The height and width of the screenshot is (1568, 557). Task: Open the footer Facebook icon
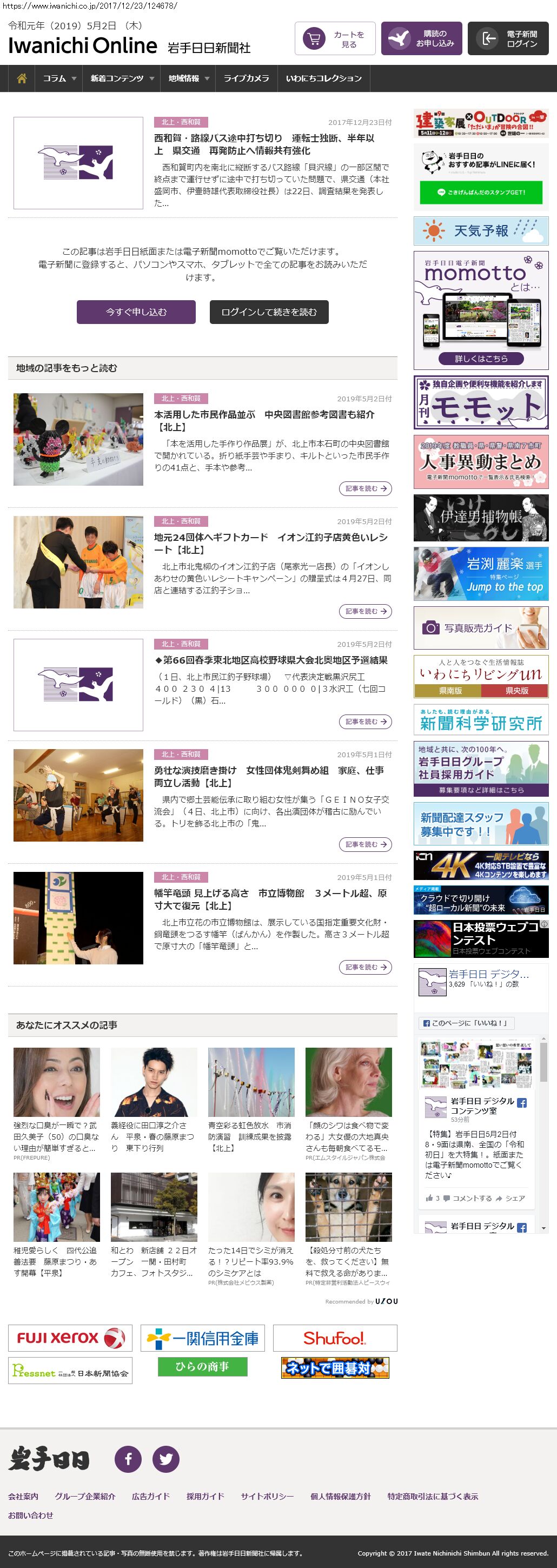pos(128,1459)
